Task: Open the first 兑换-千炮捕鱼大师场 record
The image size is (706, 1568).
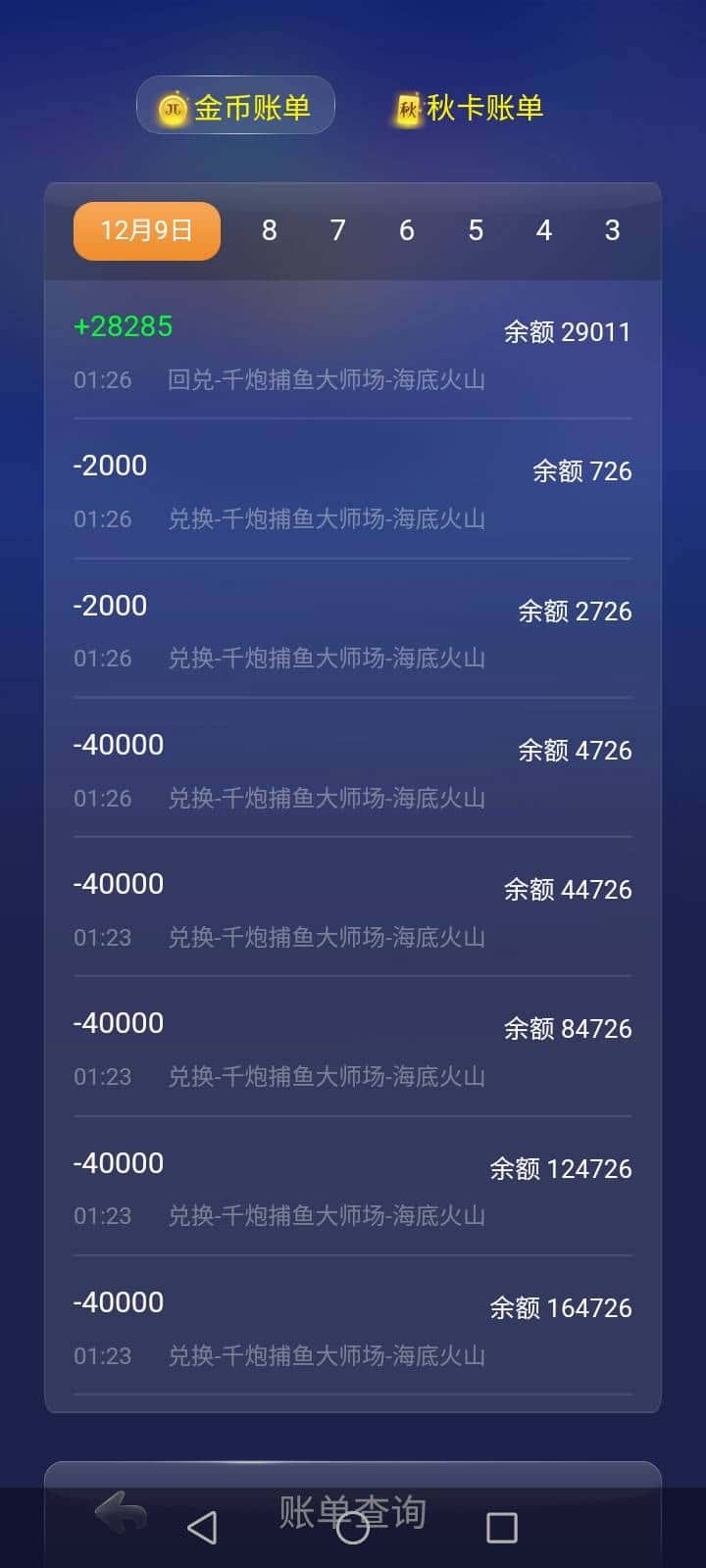Action: coord(327,519)
